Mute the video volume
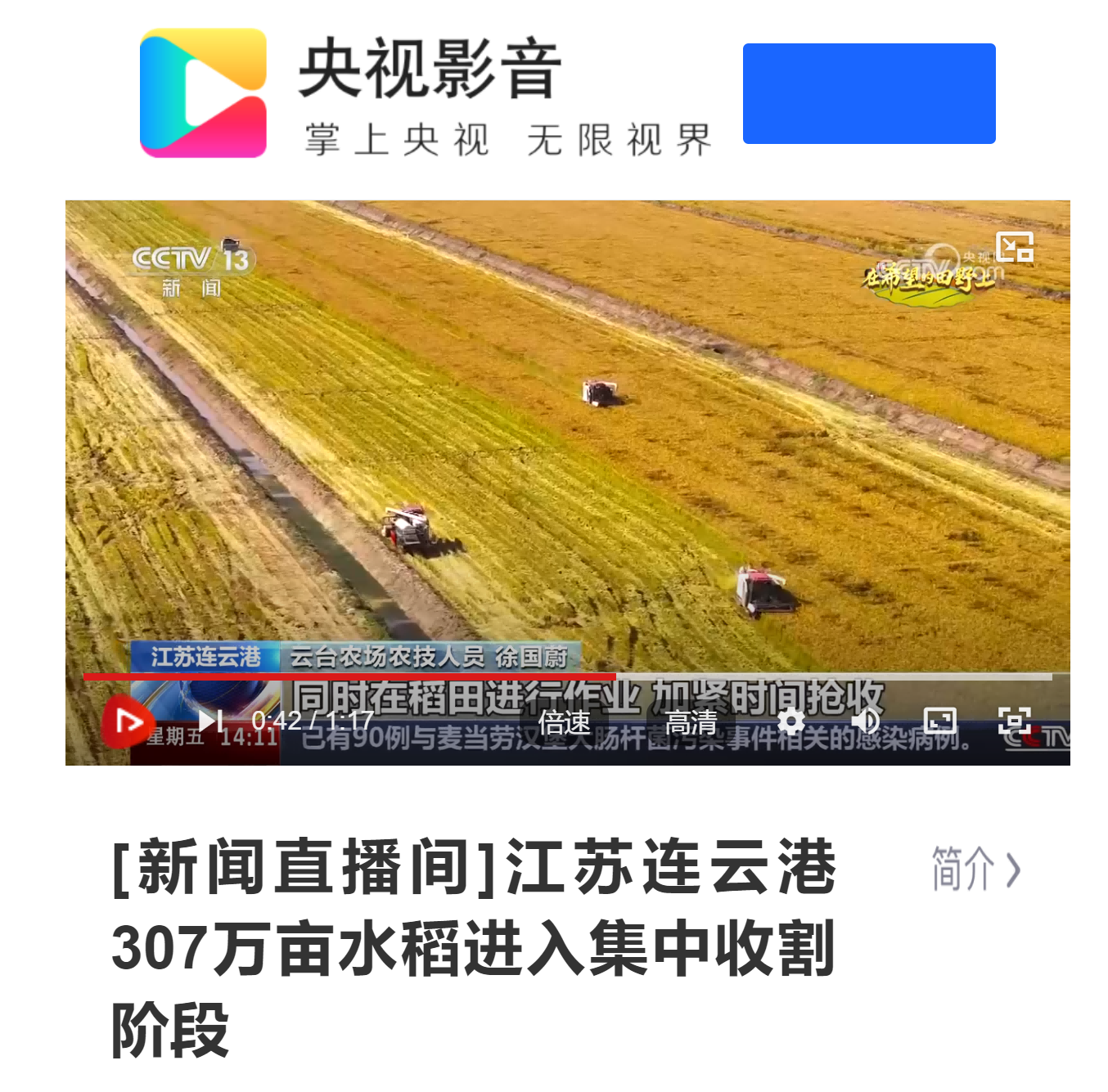1108x1092 pixels. click(865, 721)
